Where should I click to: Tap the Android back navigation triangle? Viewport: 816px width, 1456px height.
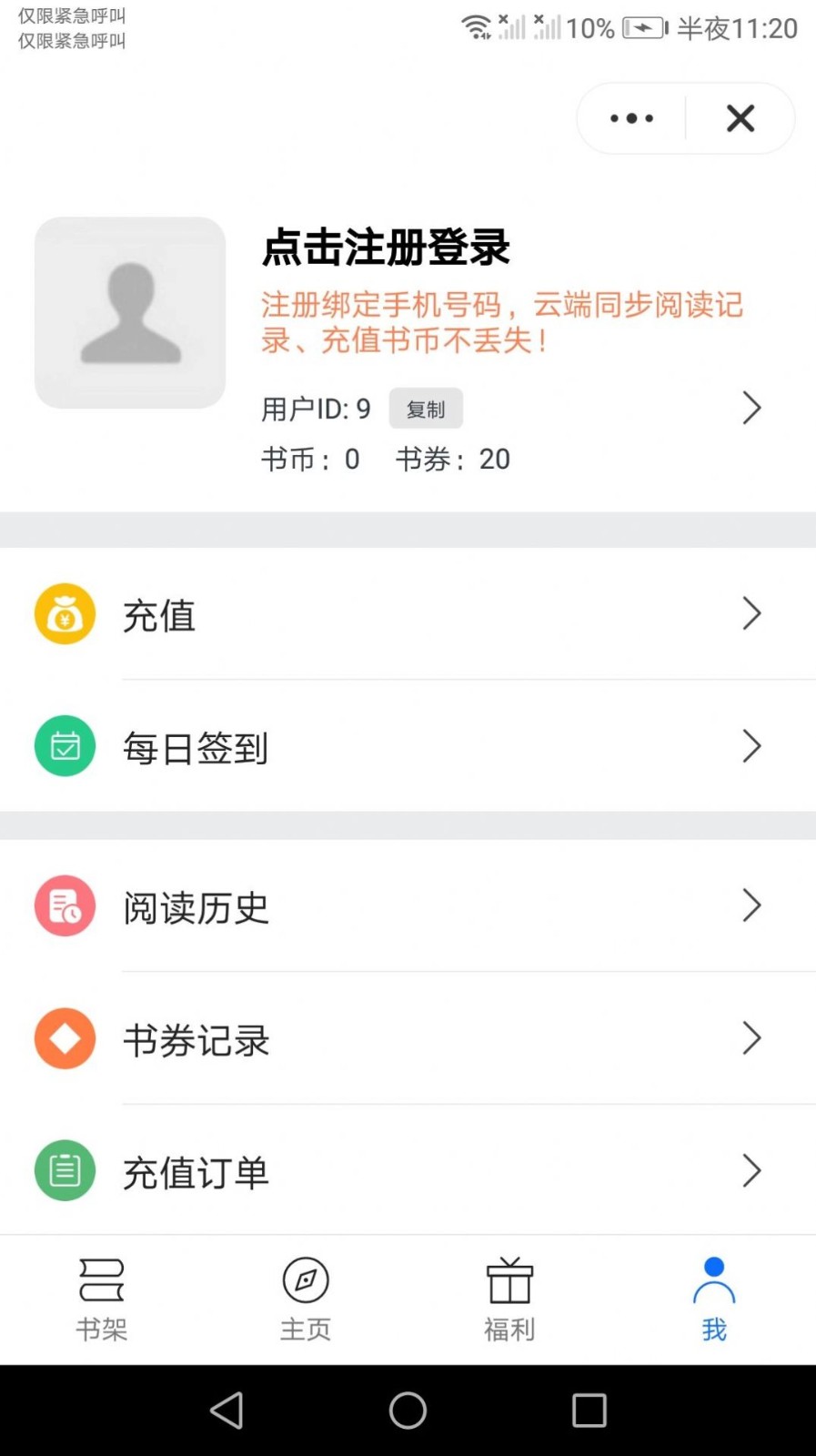tap(226, 1411)
